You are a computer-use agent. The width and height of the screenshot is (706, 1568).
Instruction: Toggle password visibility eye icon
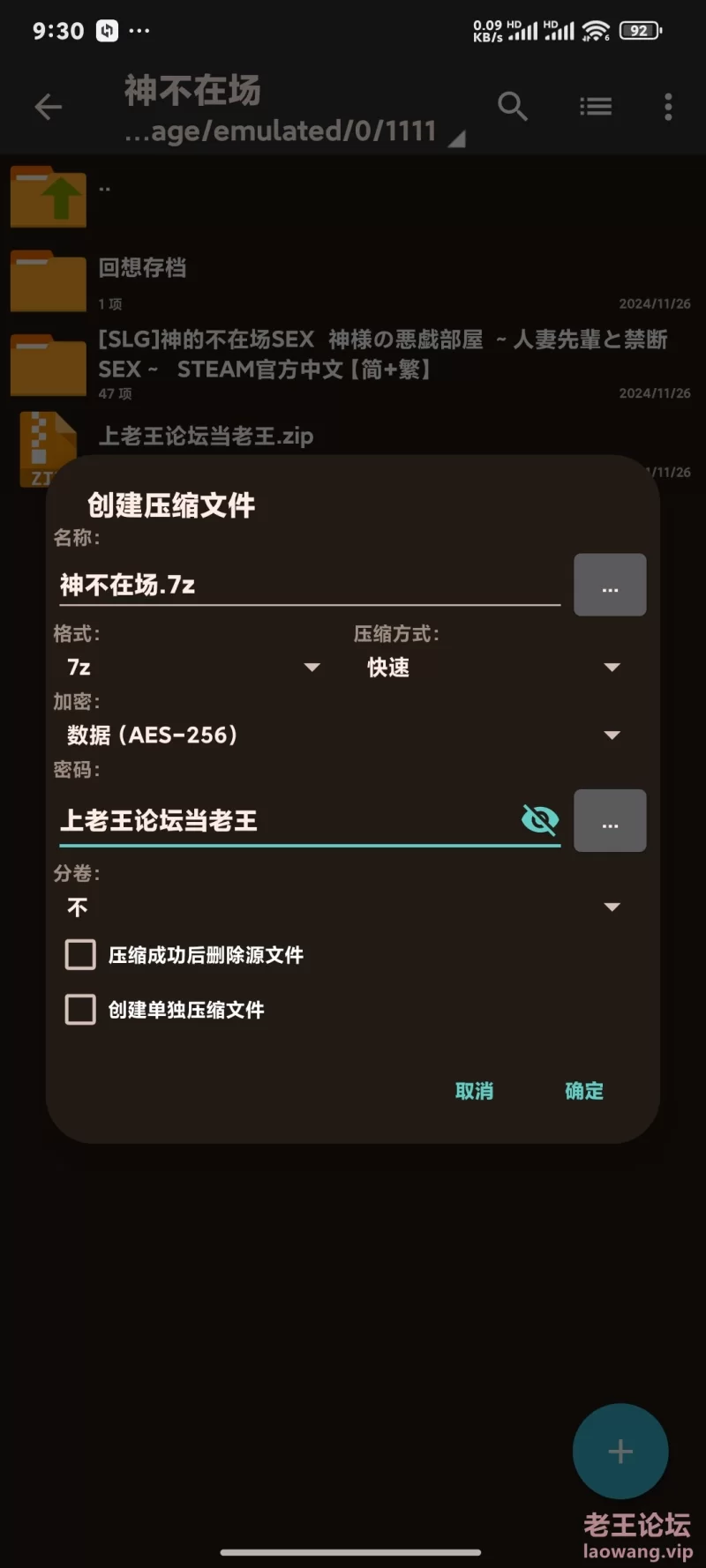coord(540,820)
